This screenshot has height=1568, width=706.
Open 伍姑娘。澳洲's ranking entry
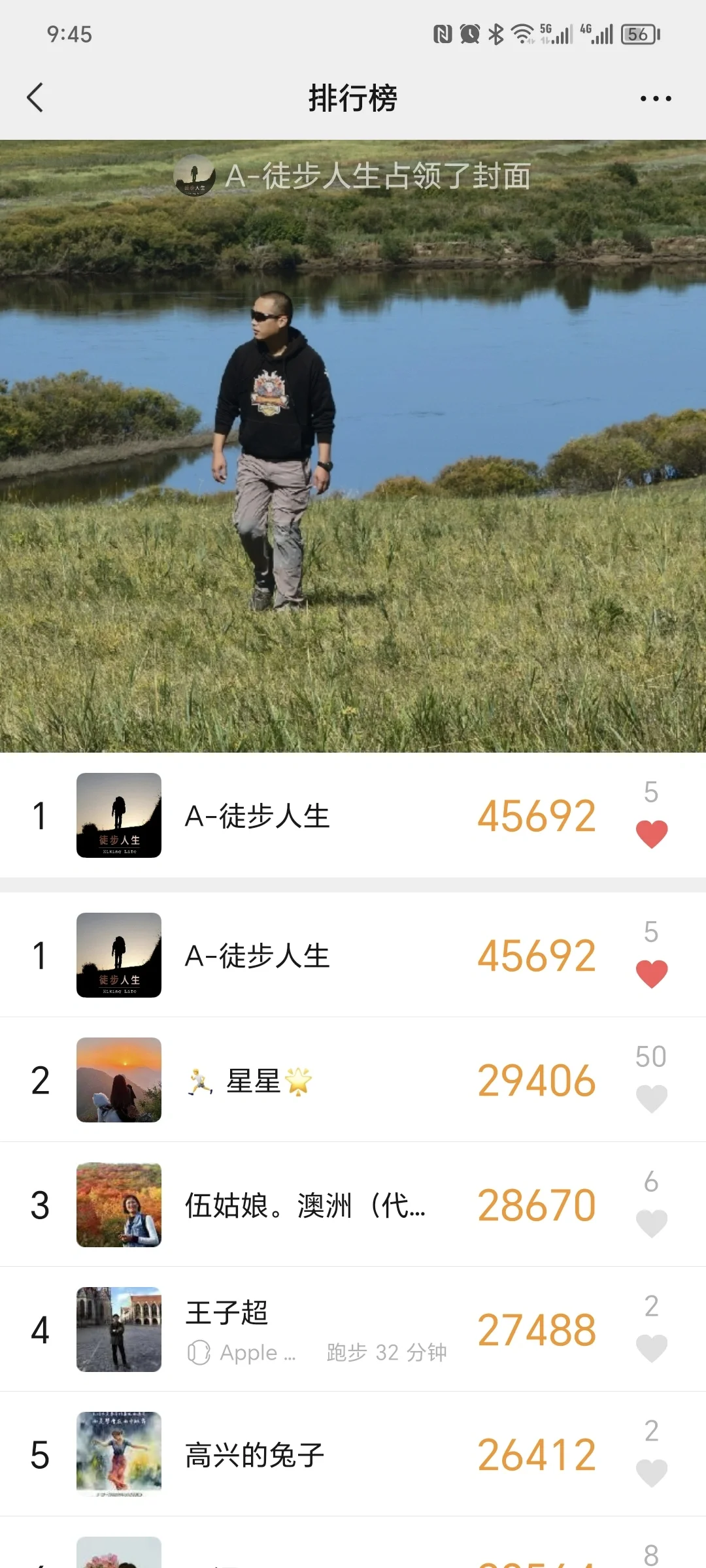pos(353,1204)
